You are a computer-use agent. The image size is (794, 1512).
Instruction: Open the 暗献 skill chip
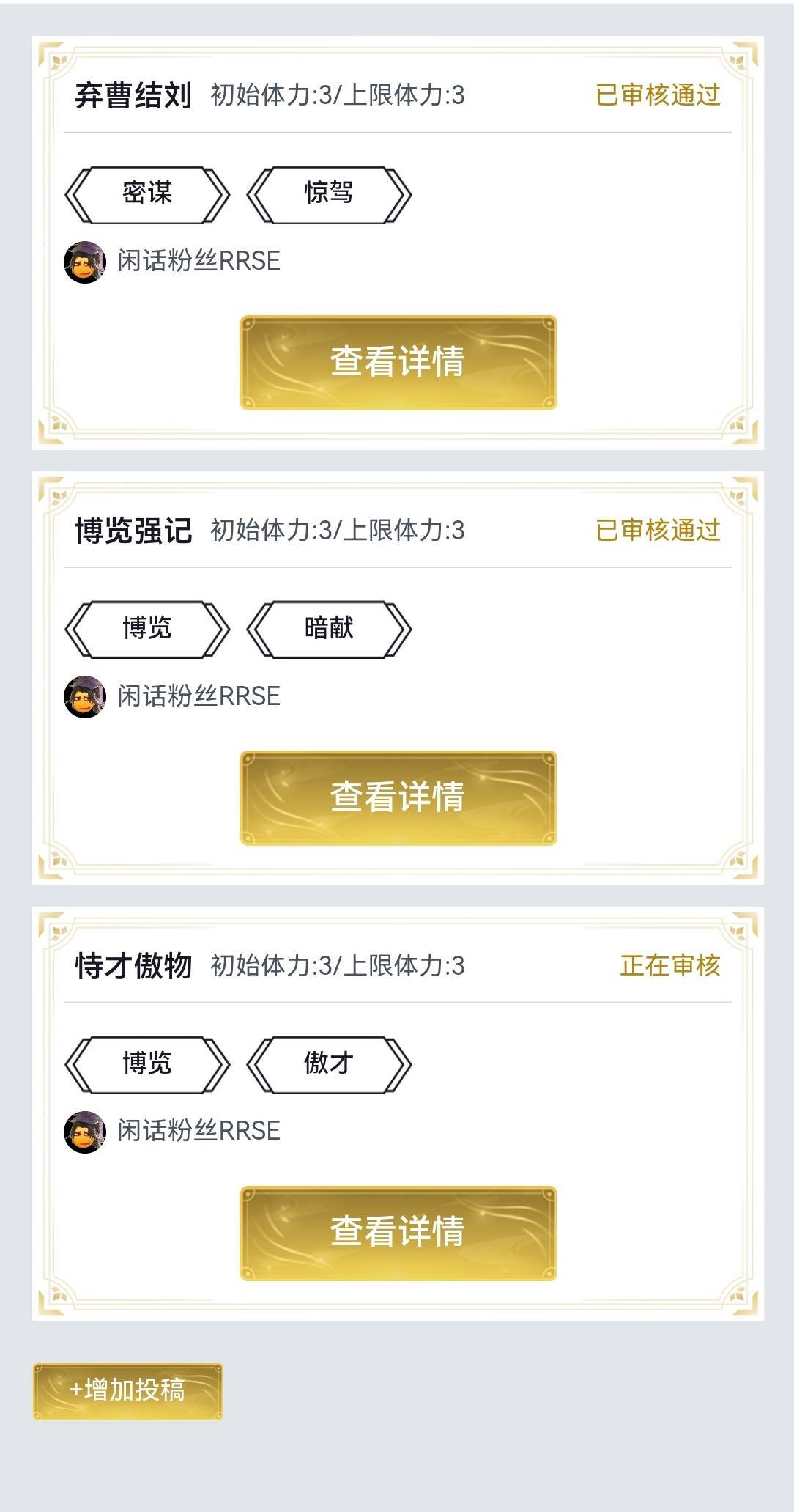pos(329,629)
